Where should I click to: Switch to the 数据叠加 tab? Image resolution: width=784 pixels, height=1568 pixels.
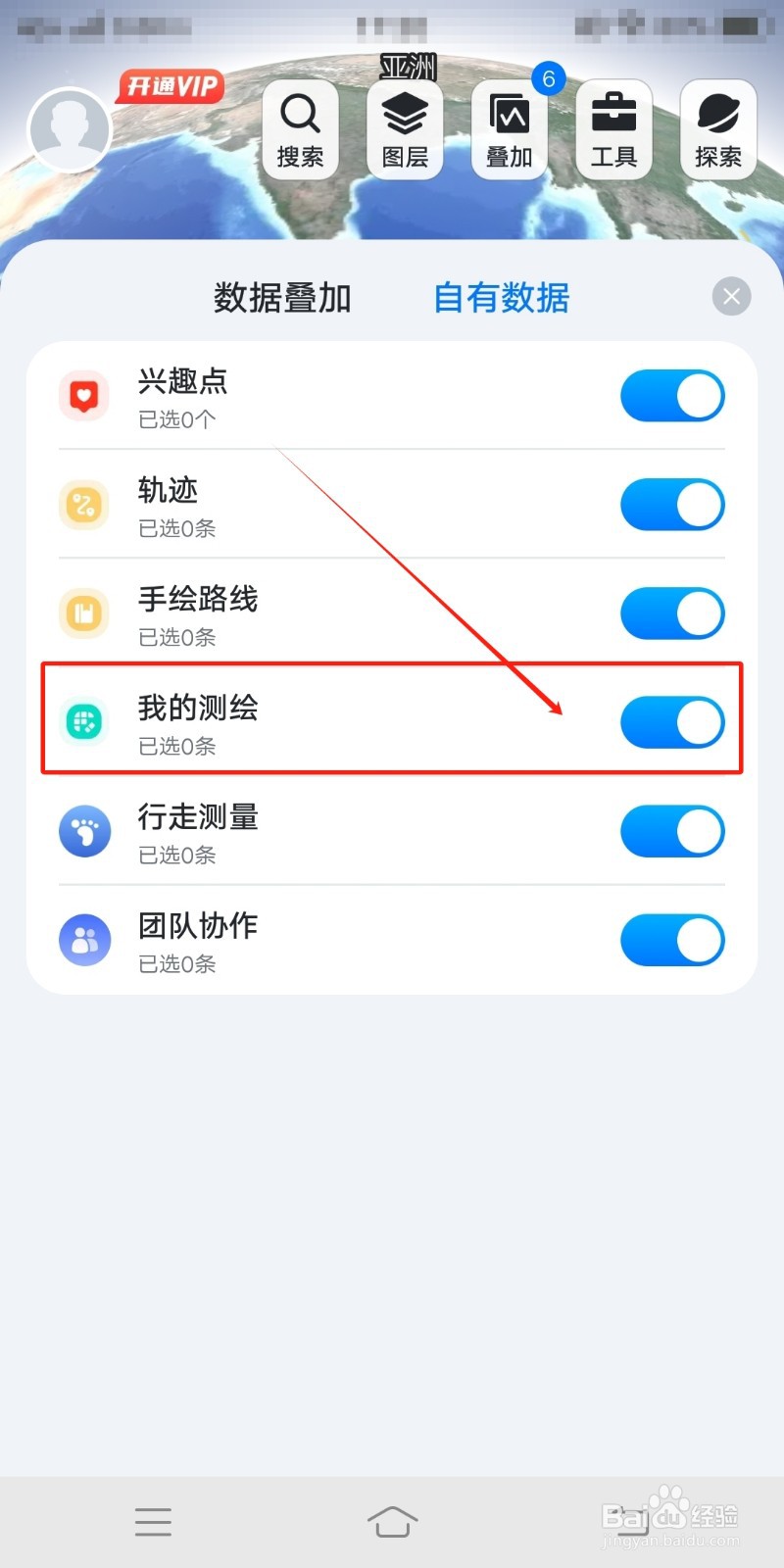coord(282,298)
